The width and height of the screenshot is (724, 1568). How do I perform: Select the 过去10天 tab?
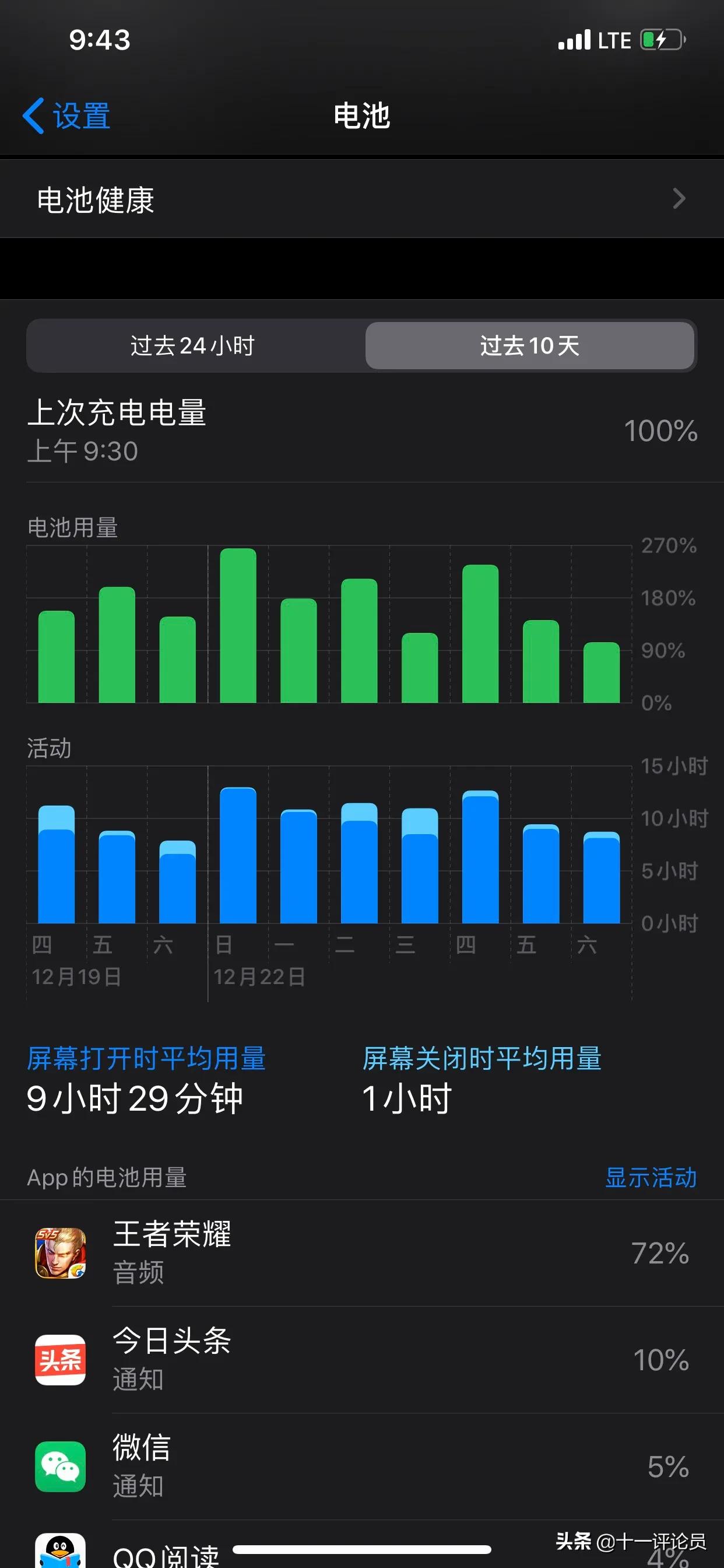coord(530,345)
